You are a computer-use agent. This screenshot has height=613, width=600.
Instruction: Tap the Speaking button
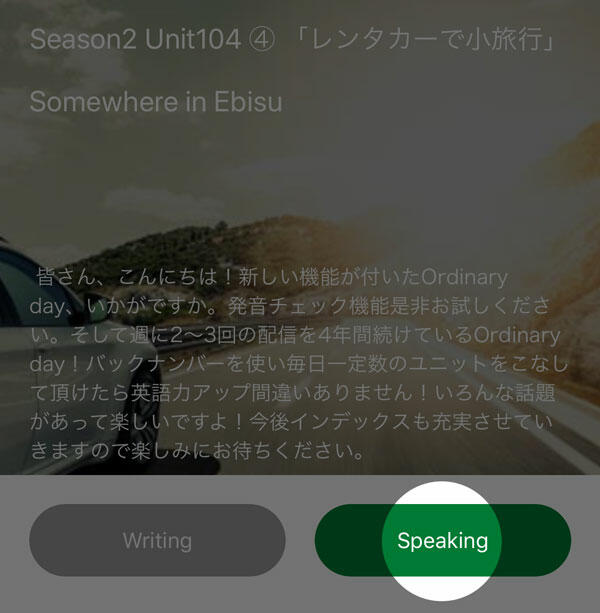tap(442, 541)
